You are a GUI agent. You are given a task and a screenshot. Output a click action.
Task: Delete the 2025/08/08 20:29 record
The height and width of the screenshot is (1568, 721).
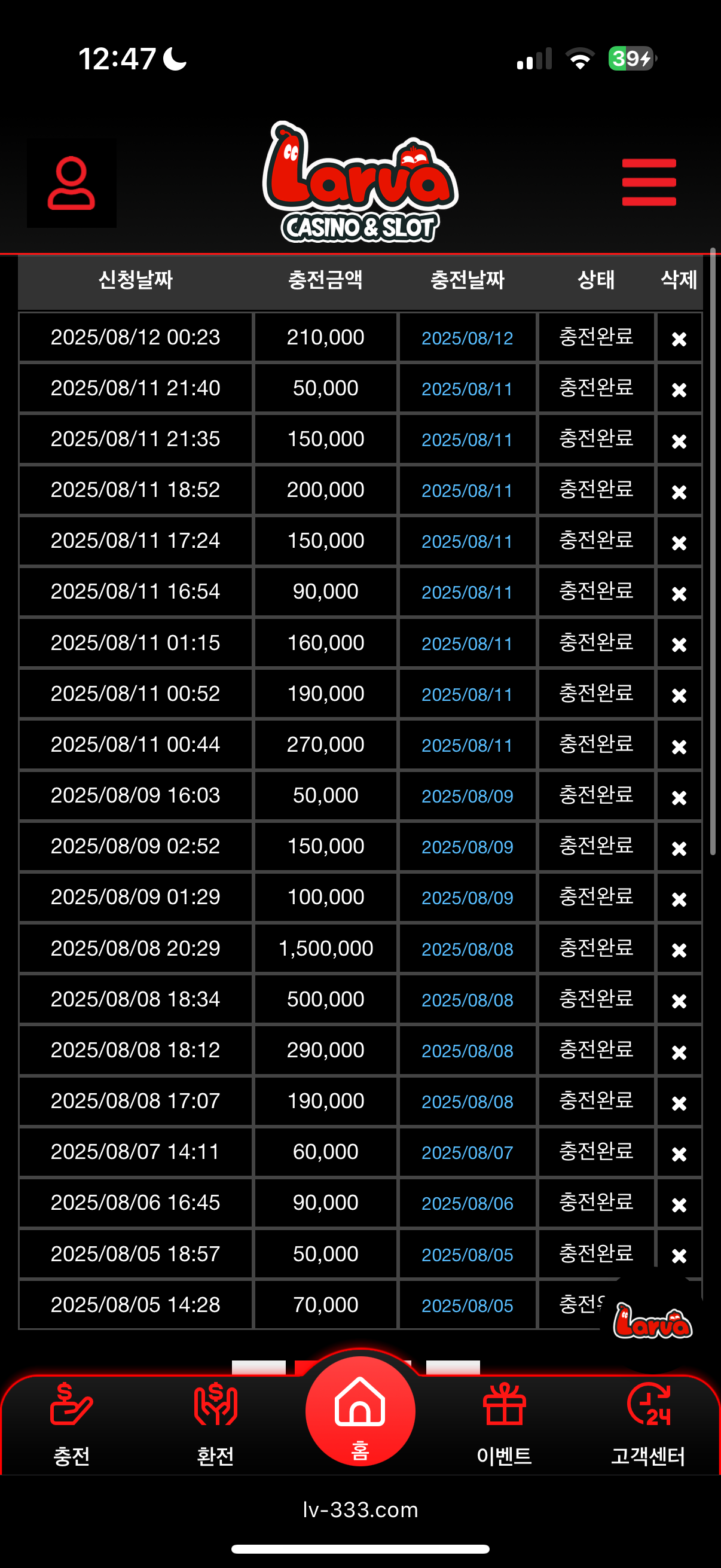point(679,950)
